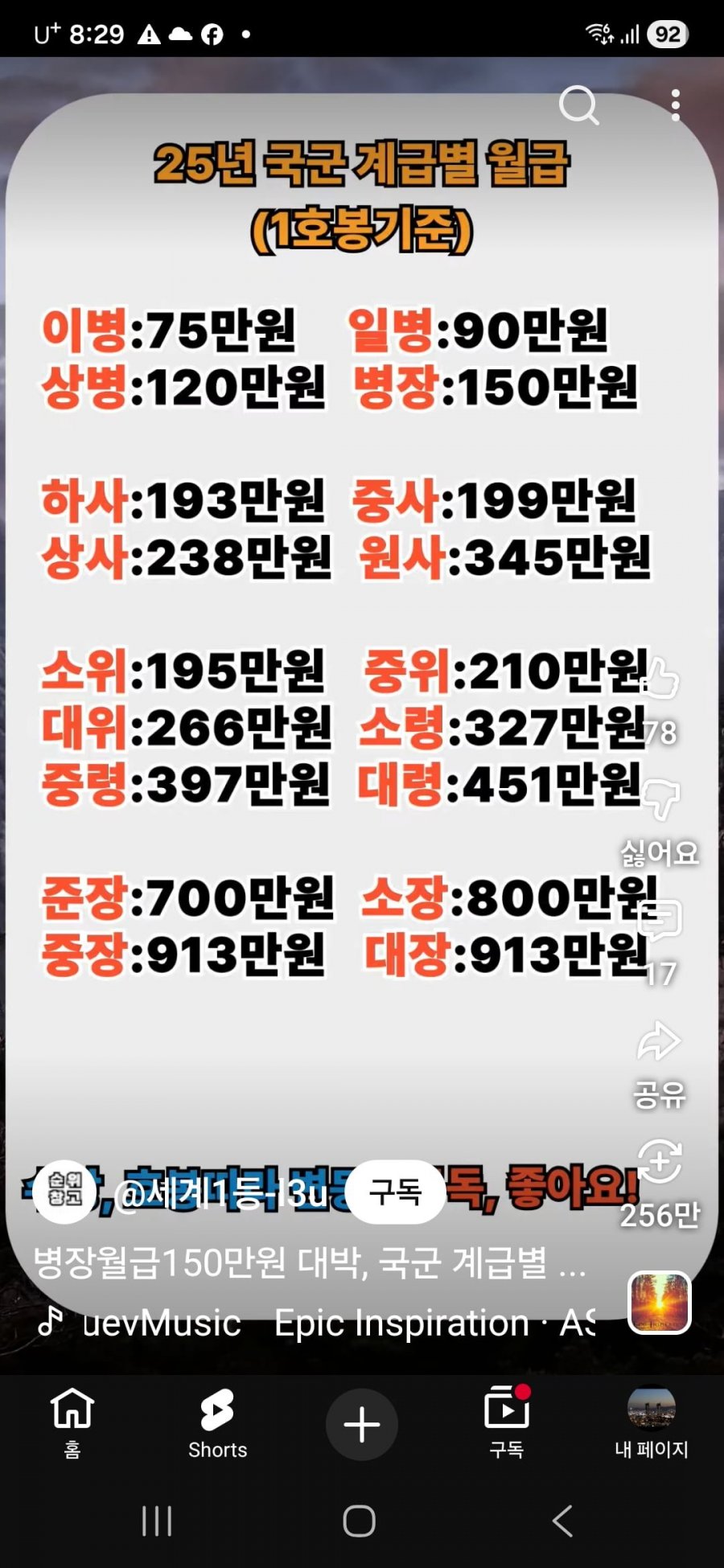Viewport: 724px width, 1568px height.
Task: Switch to the 구독 subscriptions tab
Action: [x=507, y=1423]
